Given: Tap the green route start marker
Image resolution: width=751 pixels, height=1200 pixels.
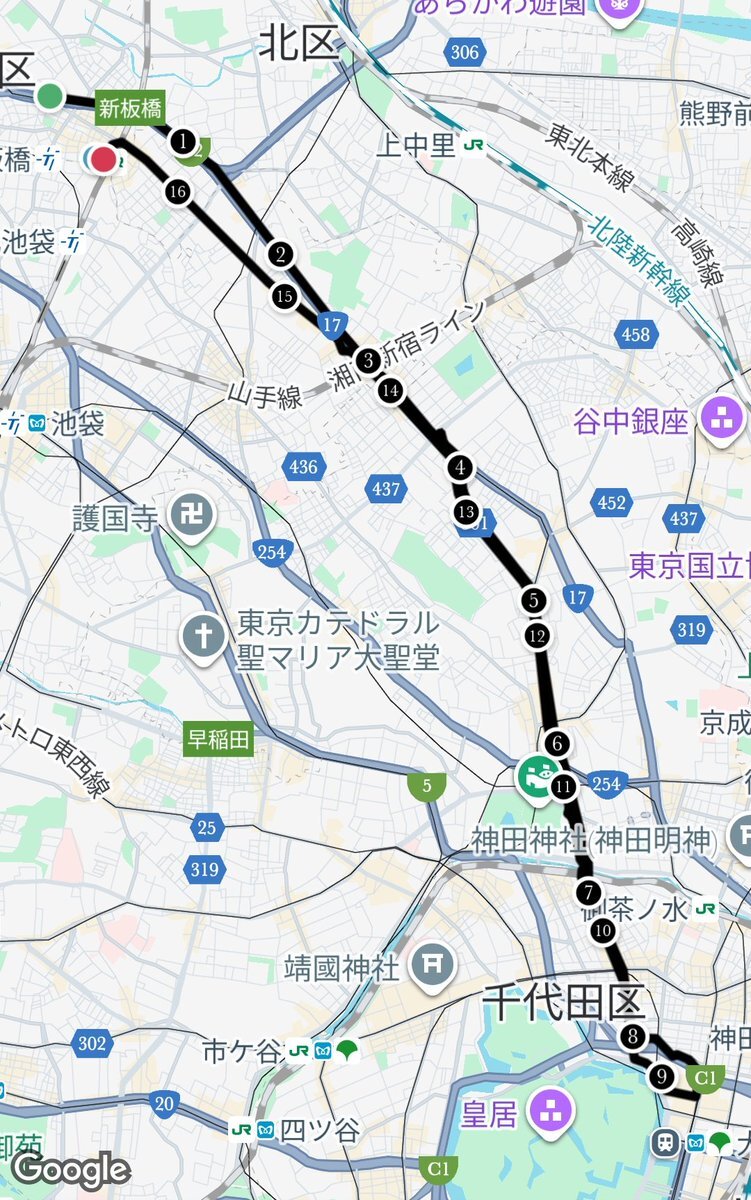Looking at the screenshot, I should click(50, 96).
